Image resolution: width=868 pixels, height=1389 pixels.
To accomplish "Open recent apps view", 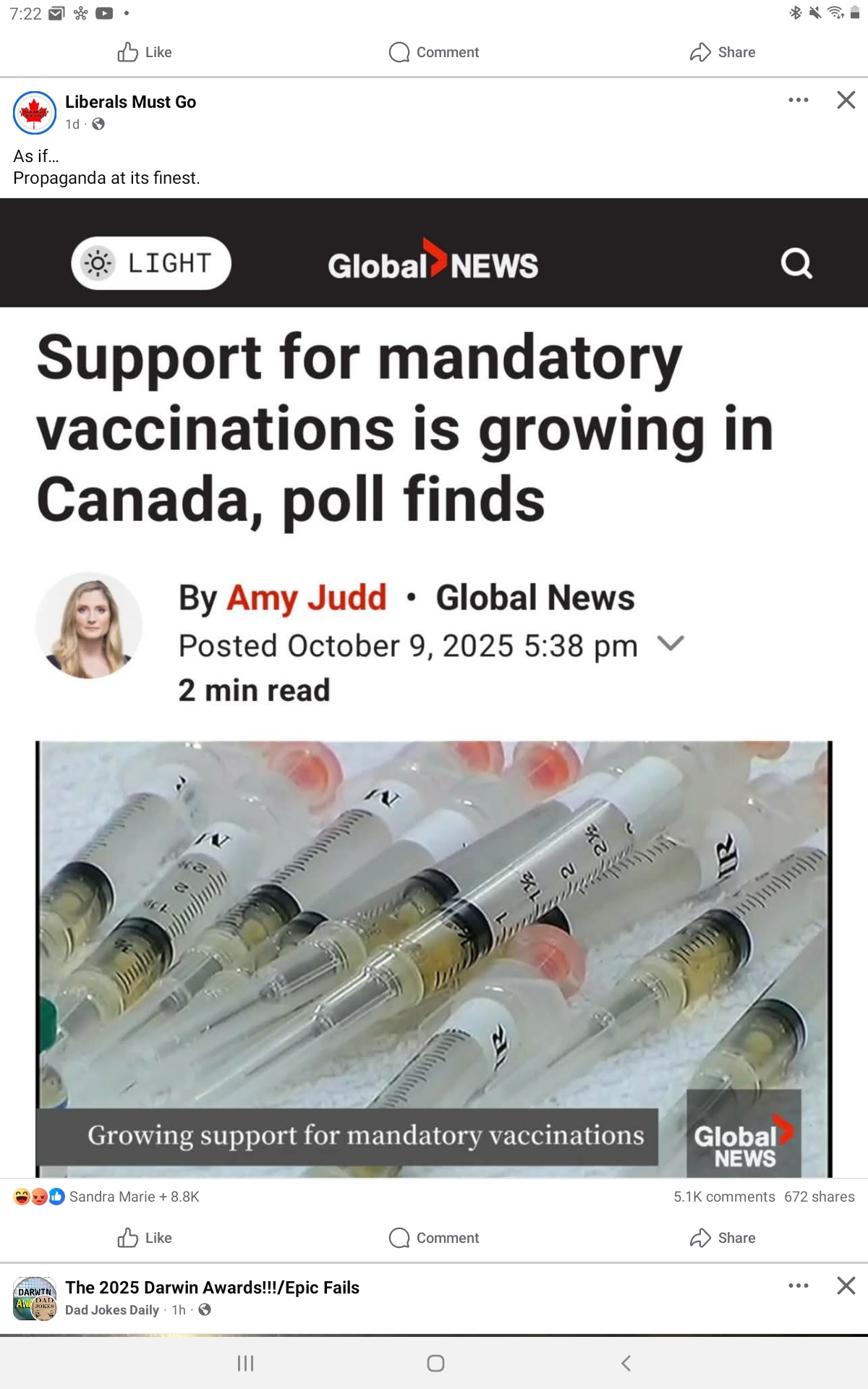I will coord(245,1363).
